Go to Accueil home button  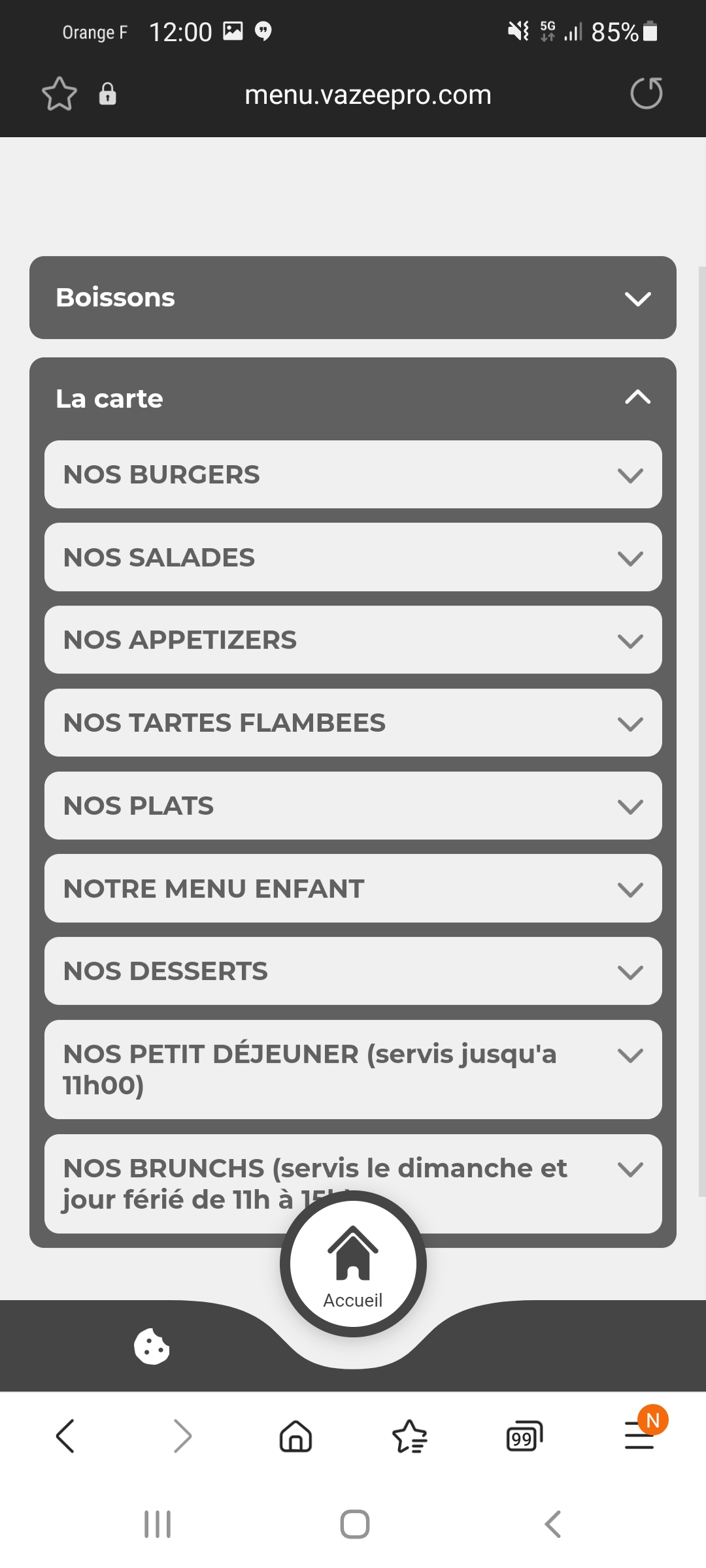[x=353, y=1264]
